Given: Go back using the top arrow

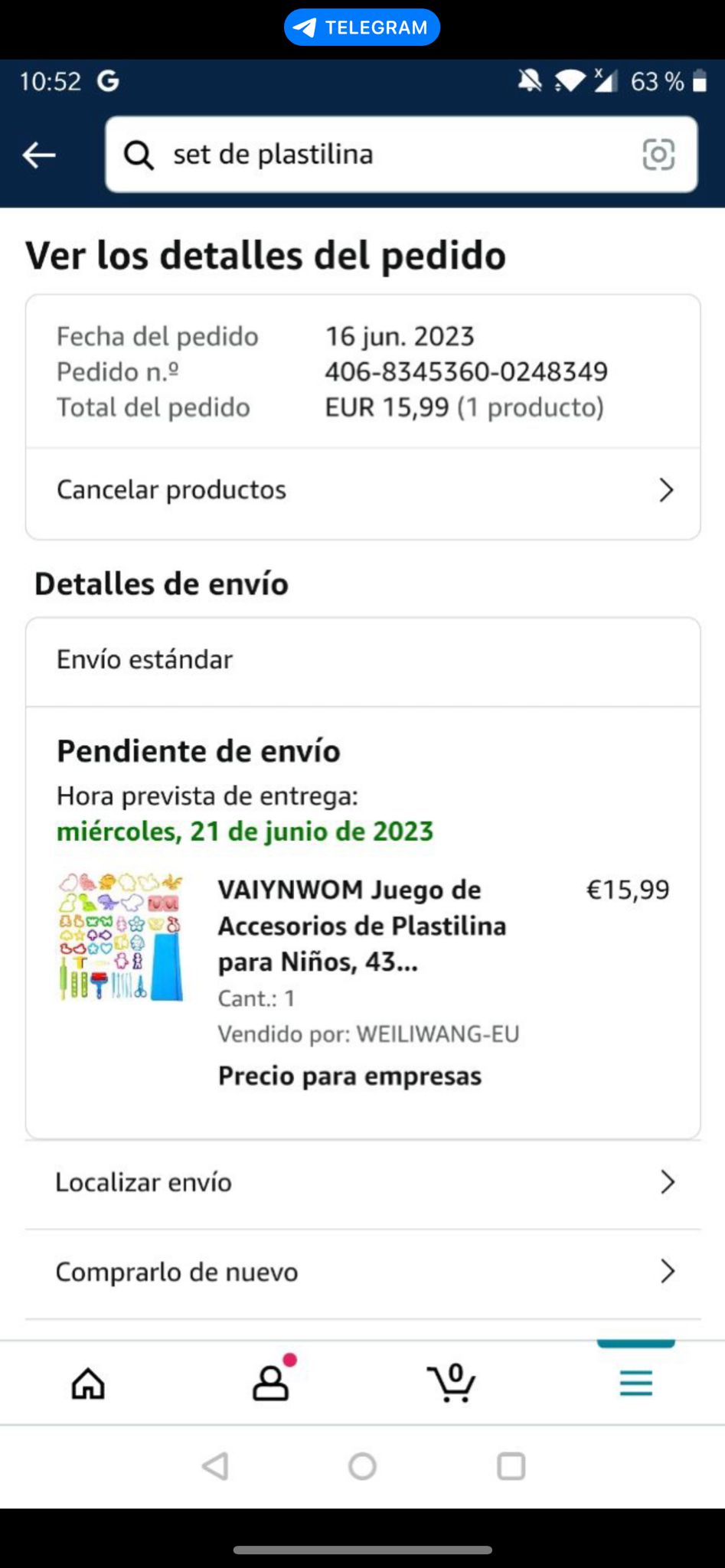Looking at the screenshot, I should pyautogui.click(x=39, y=155).
